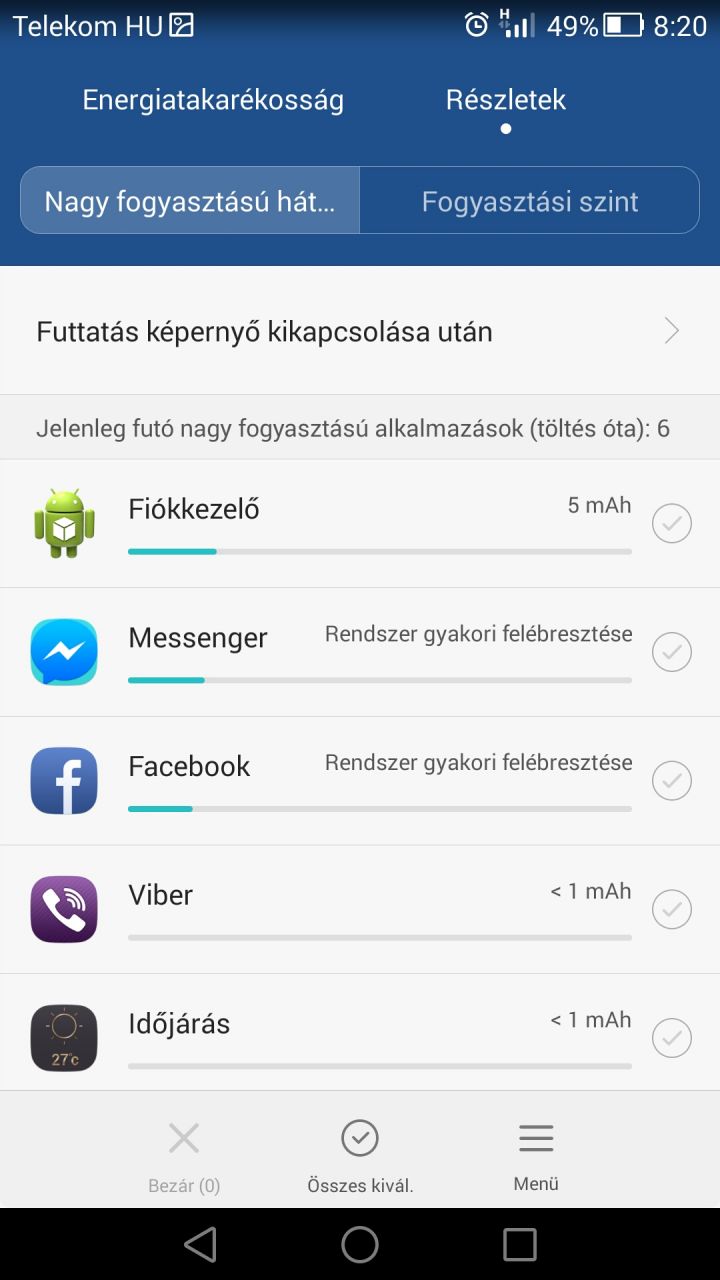
Task: Switch to the Energiatakarékosság tab
Action: click(213, 100)
